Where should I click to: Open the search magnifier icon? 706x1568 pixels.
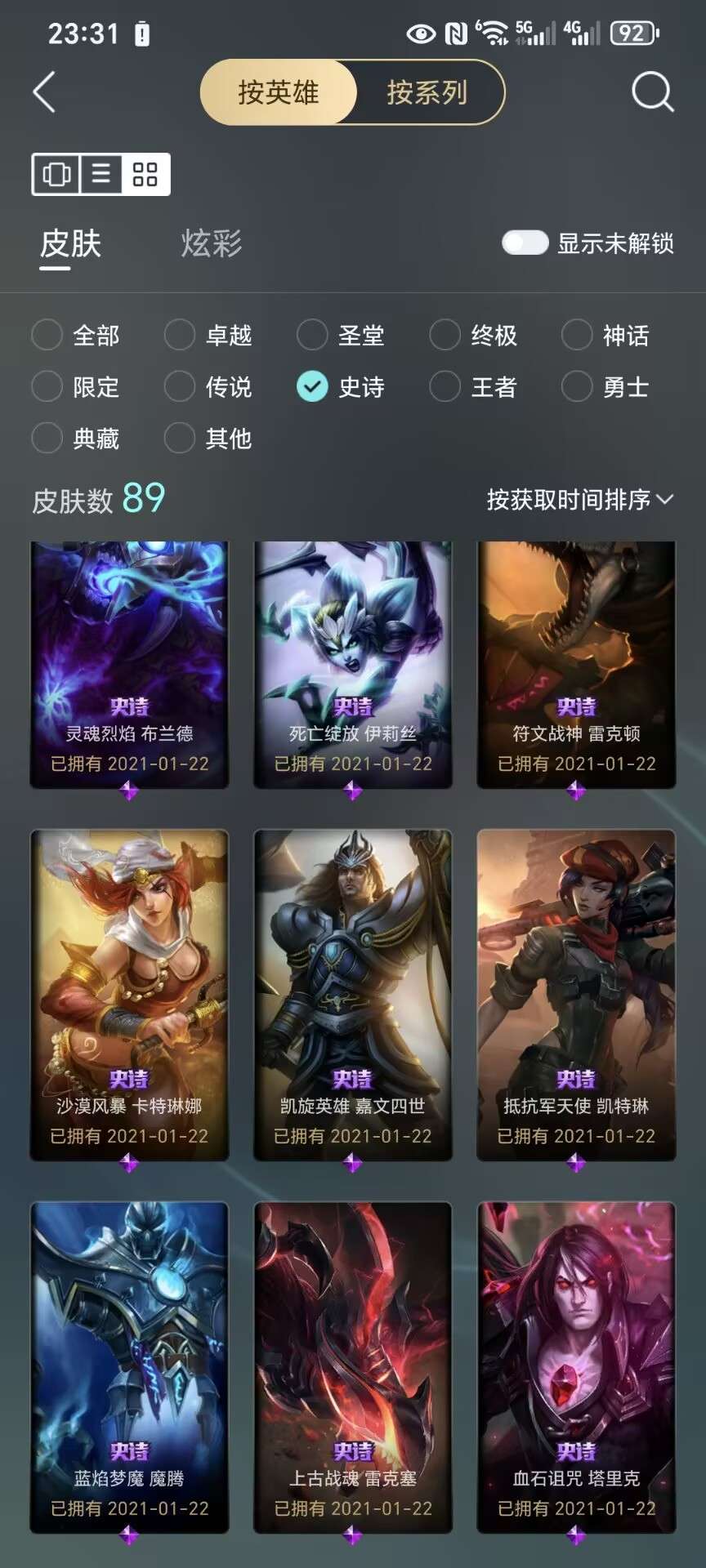point(652,91)
